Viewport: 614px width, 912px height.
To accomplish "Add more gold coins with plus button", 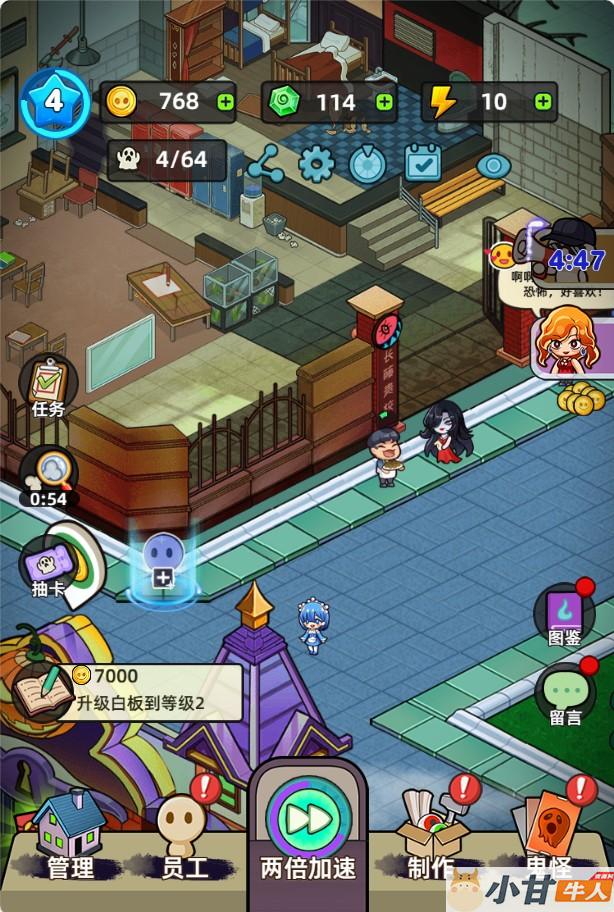I will (x=224, y=102).
